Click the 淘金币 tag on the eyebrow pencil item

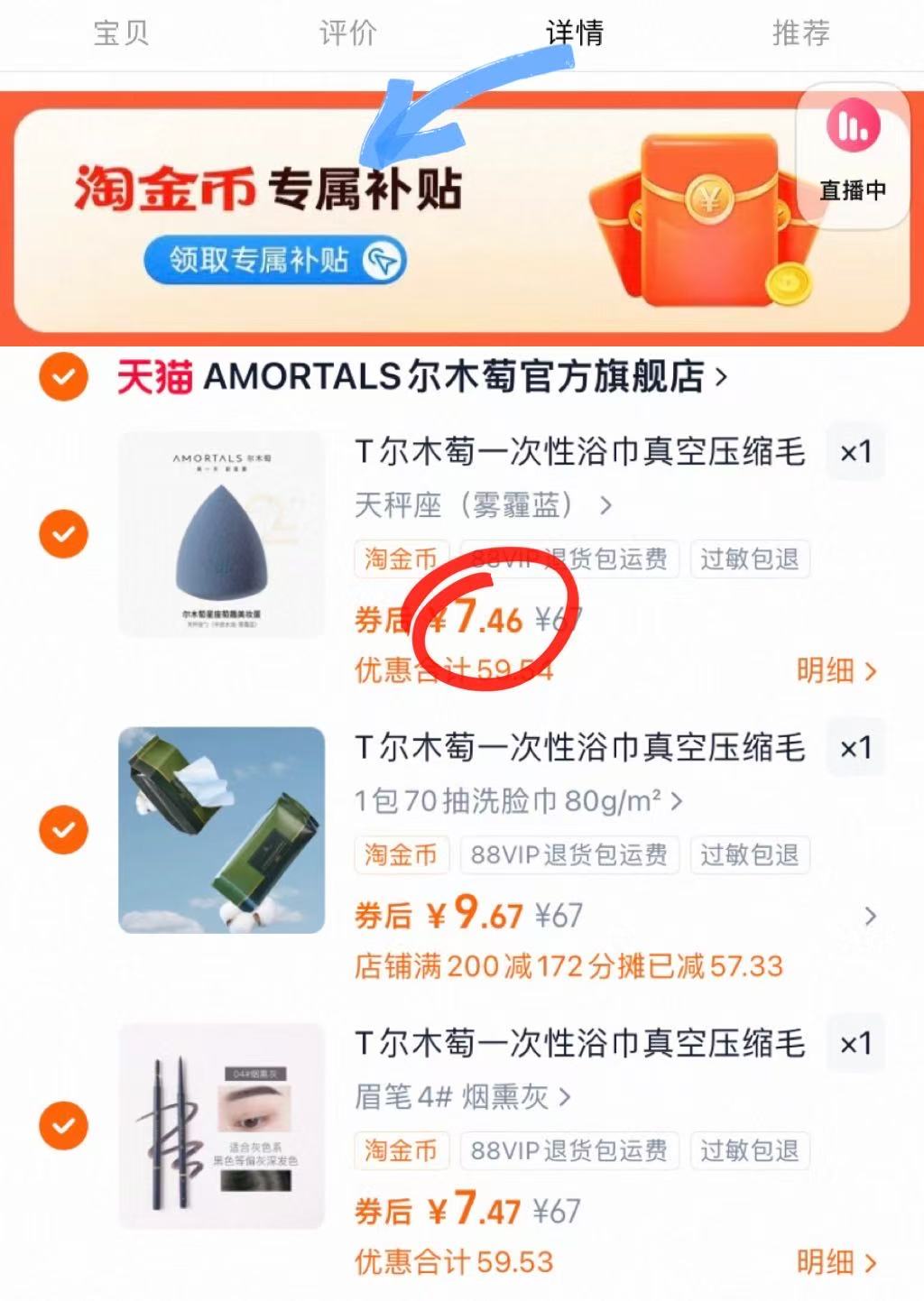point(400,1150)
